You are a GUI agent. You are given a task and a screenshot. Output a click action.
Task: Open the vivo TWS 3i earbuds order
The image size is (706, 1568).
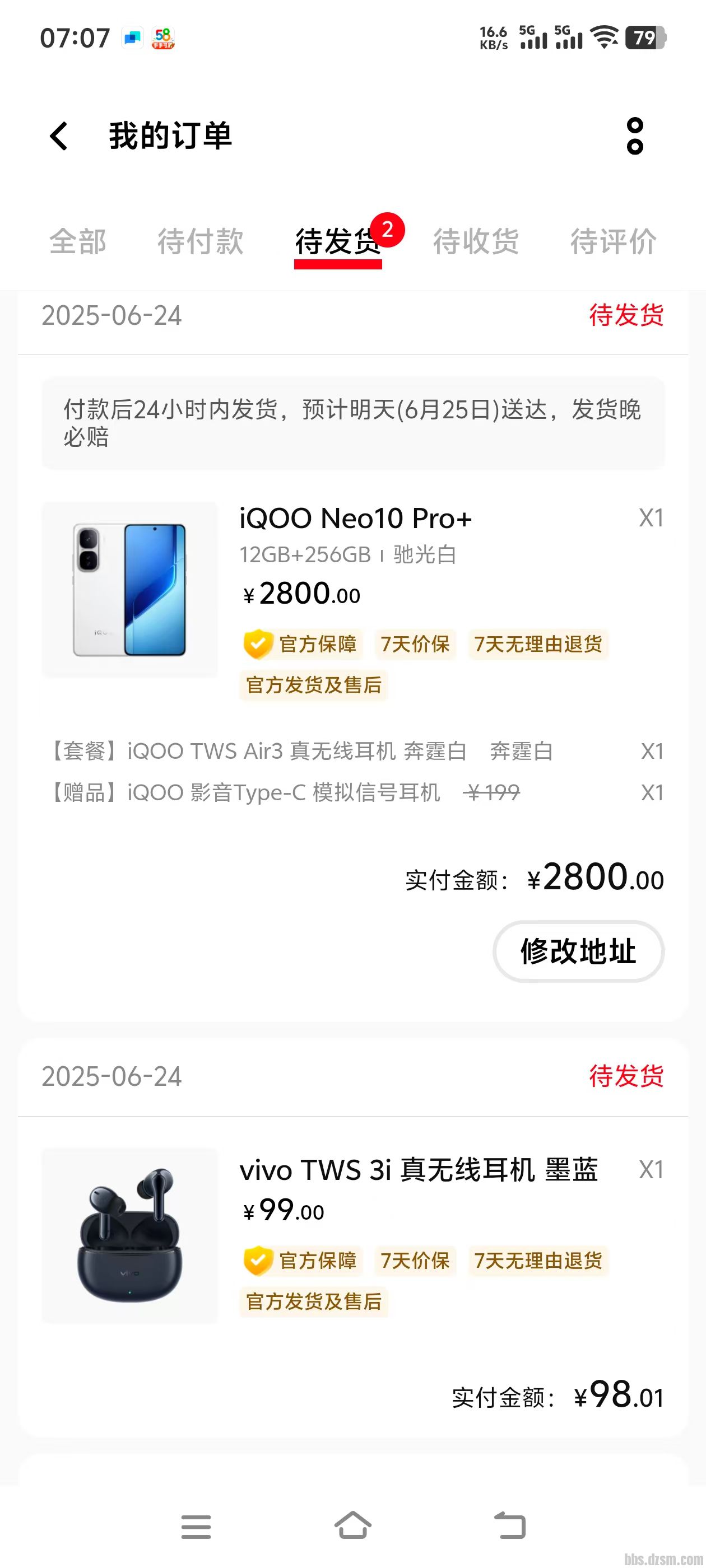tap(418, 1170)
